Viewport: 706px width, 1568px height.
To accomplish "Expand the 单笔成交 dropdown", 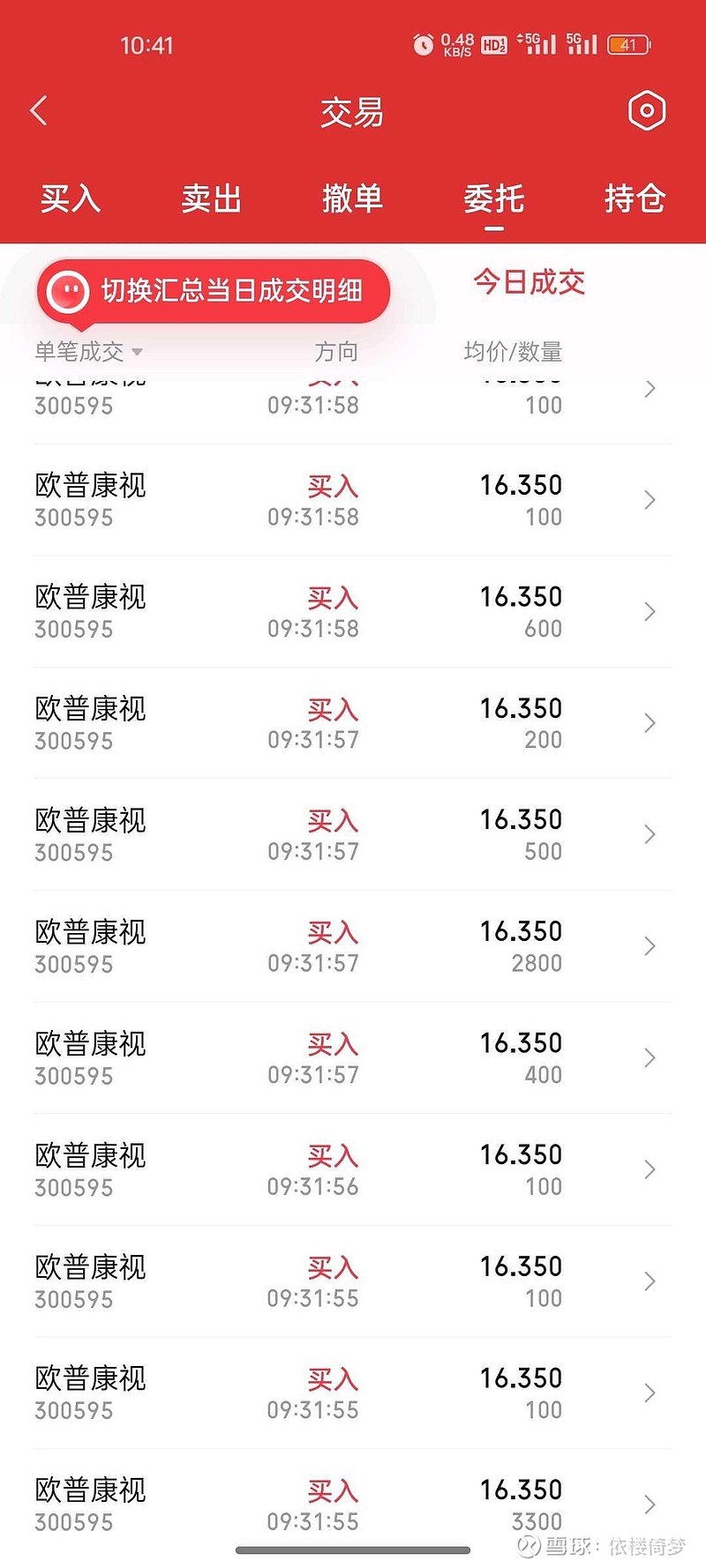I will 88,352.
